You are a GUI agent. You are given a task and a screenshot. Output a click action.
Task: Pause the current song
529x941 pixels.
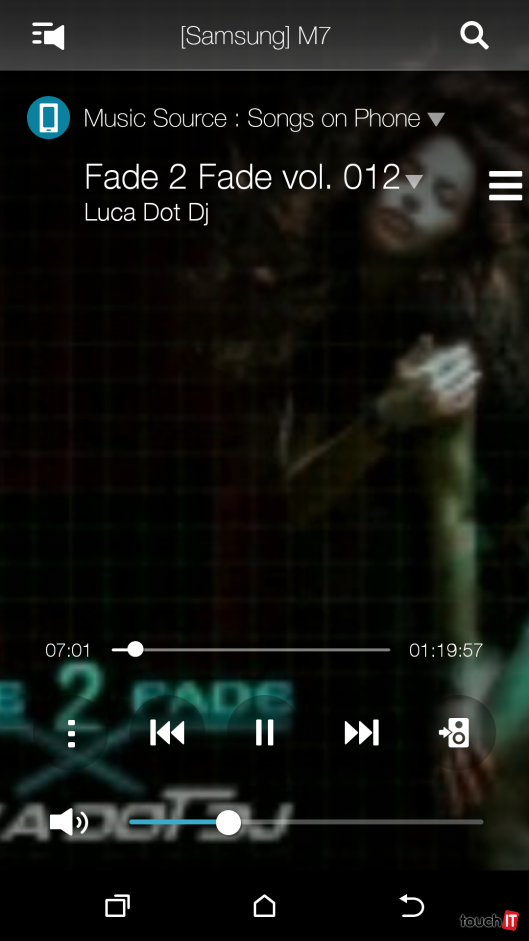click(x=264, y=733)
